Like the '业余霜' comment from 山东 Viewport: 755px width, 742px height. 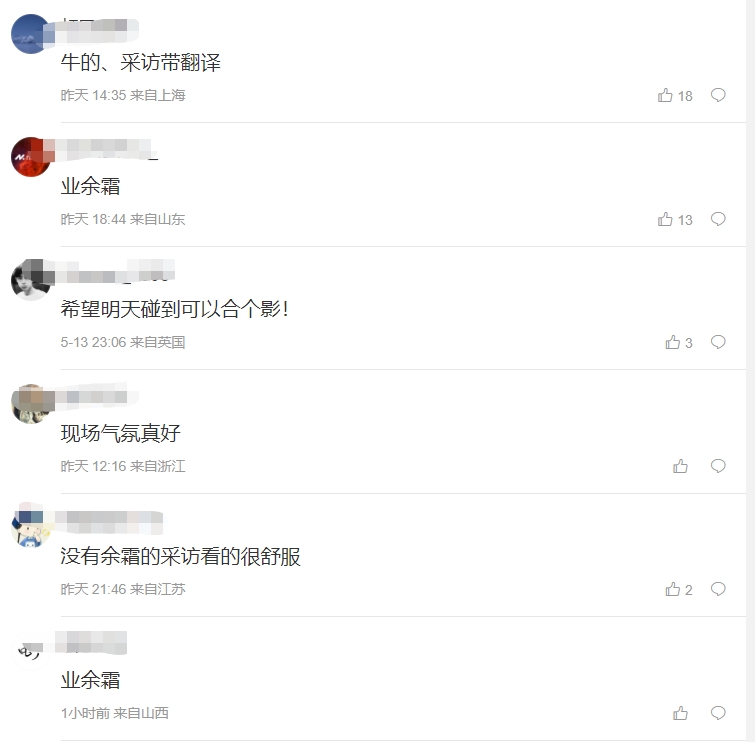(666, 220)
